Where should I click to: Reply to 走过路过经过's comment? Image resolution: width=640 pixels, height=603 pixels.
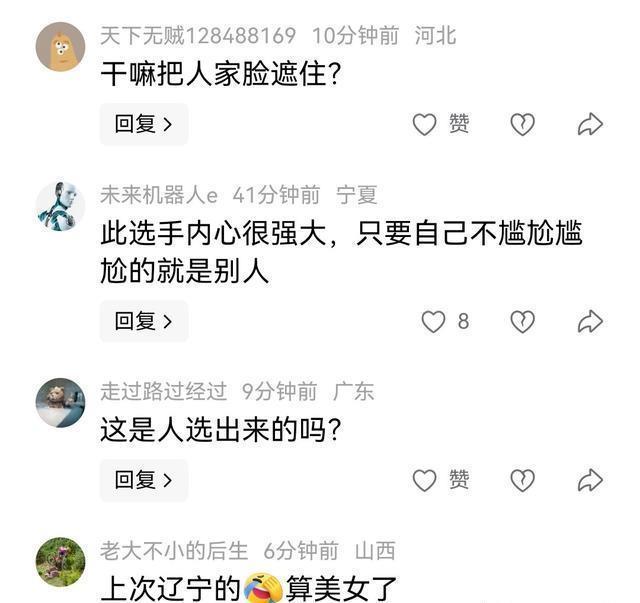point(144,480)
